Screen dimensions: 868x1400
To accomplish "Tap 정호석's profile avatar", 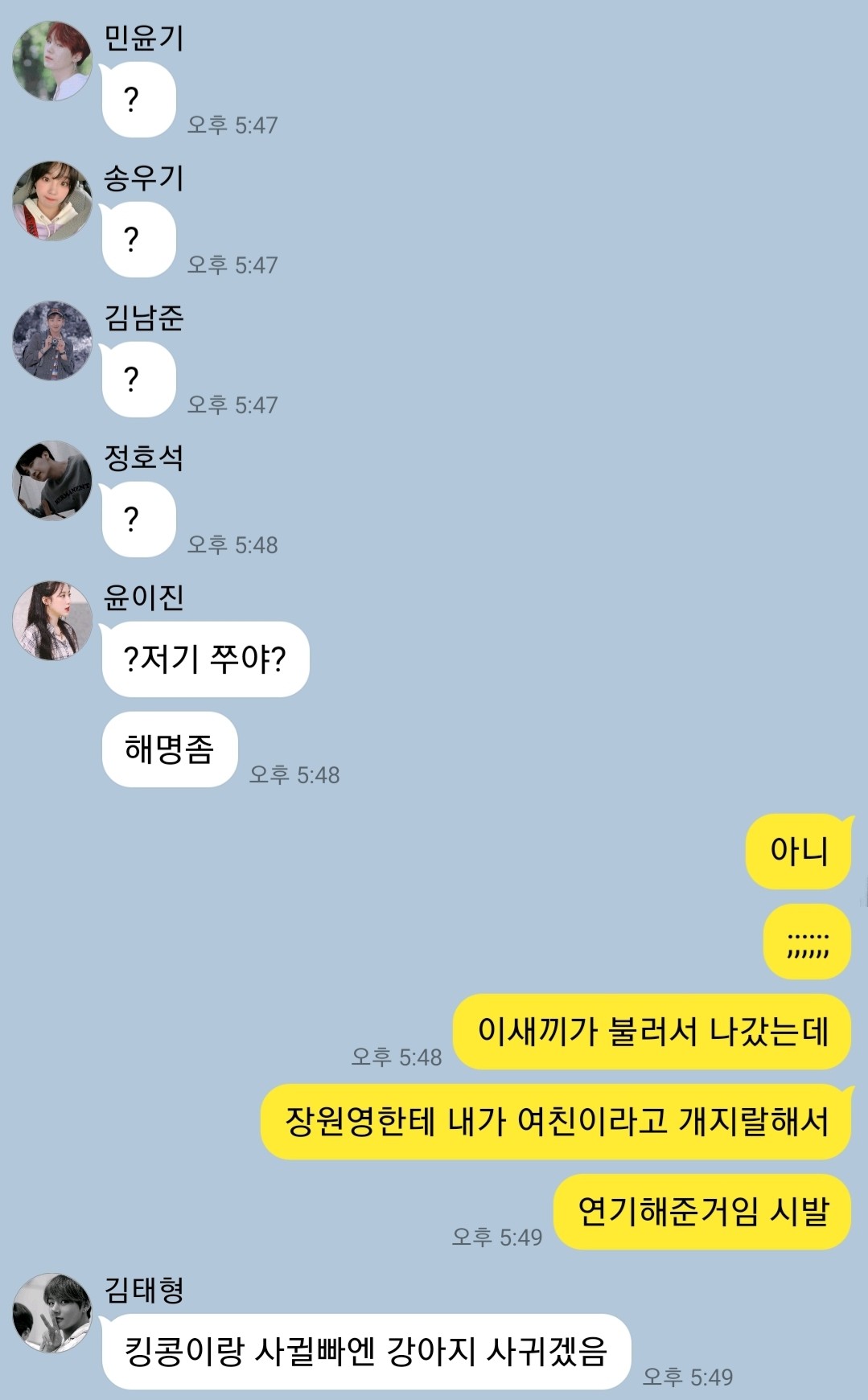I will pyautogui.click(x=52, y=481).
